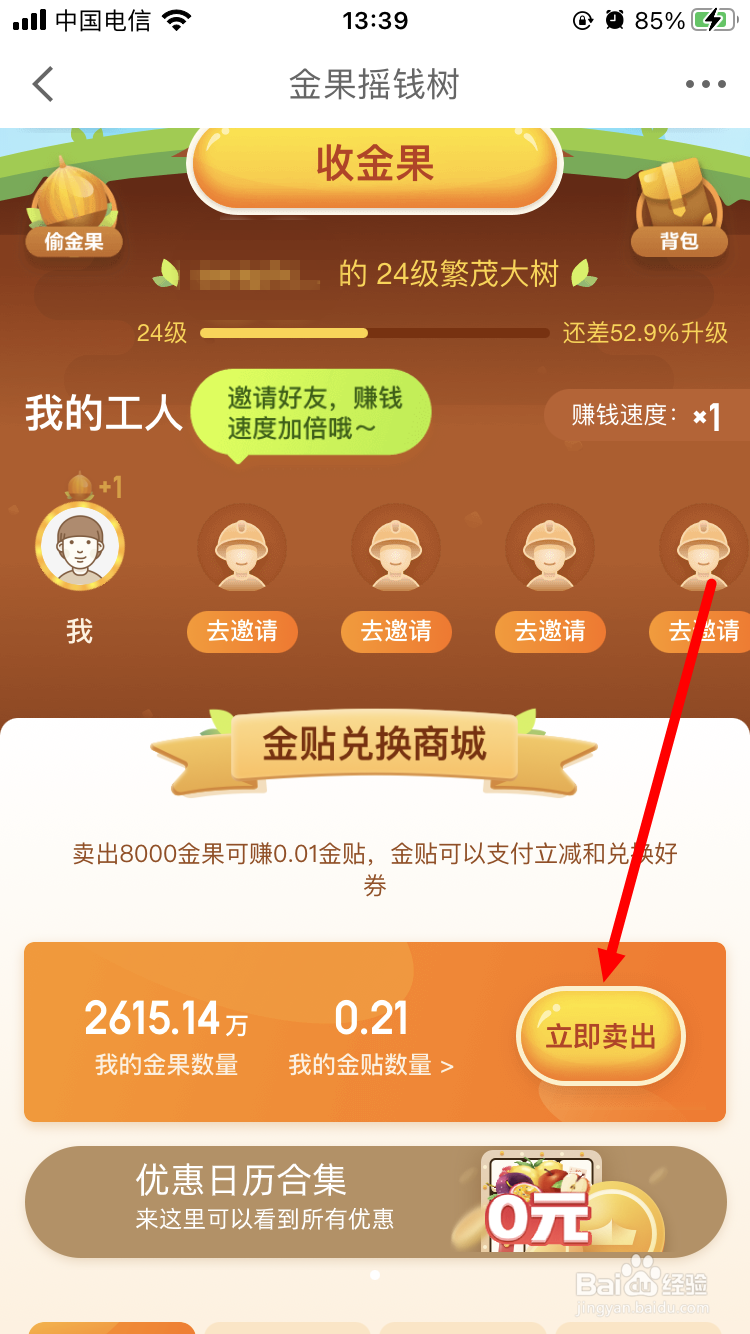Select the first 去邀请 miner worker icon
750x1334 pixels.
pyautogui.click(x=242, y=548)
